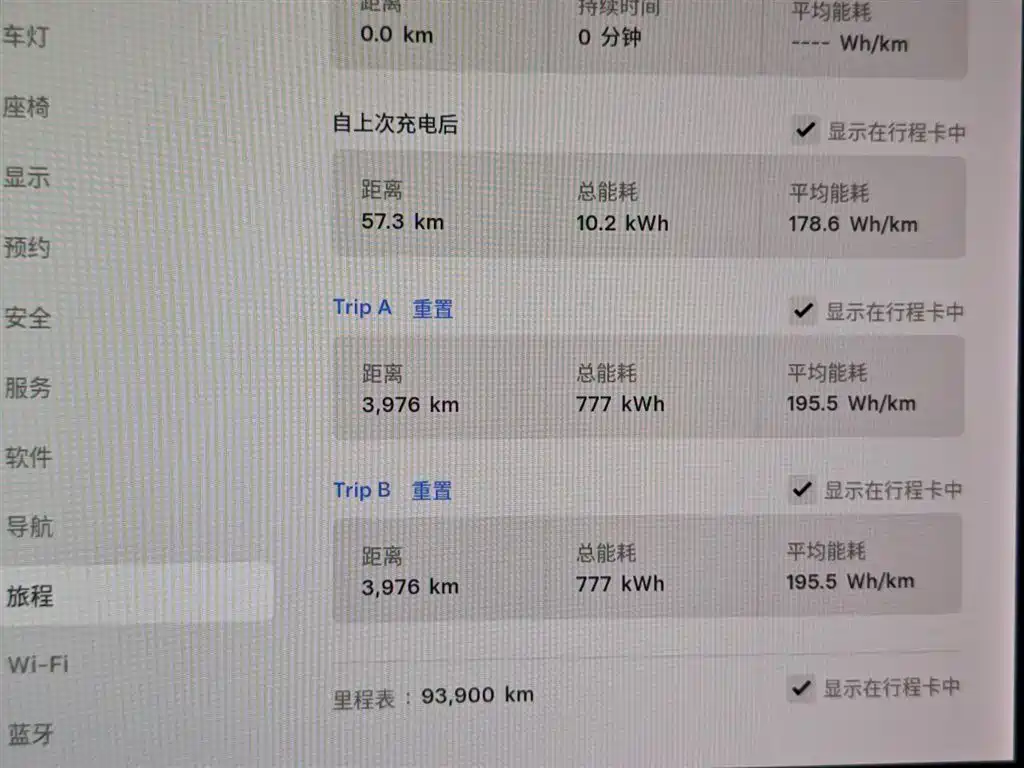Image resolution: width=1024 pixels, height=768 pixels.
Task: Reset Trip B with 重置
Action: [x=432, y=491]
